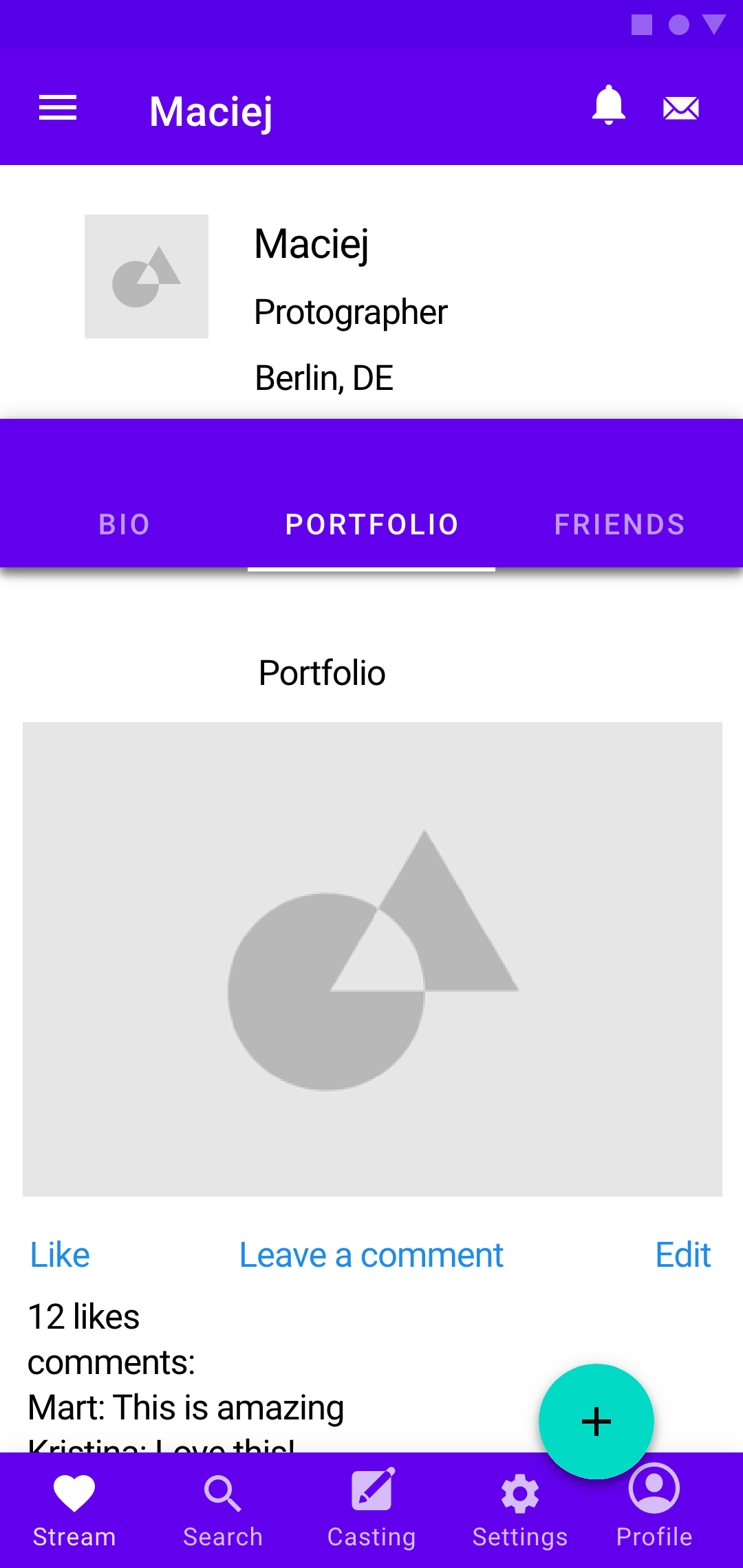
Task: Select the Profile bottom tab
Action: coord(654,1510)
